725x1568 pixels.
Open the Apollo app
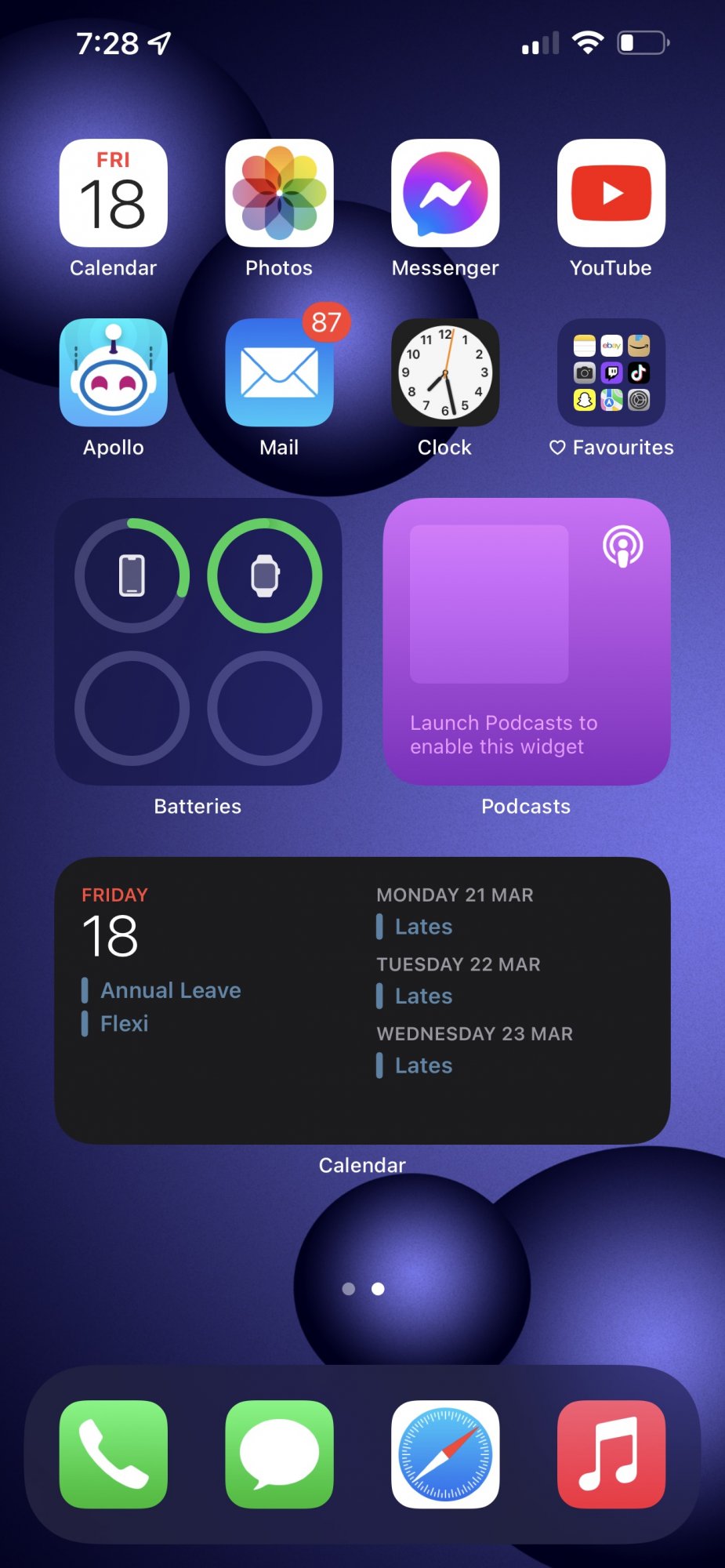(113, 372)
